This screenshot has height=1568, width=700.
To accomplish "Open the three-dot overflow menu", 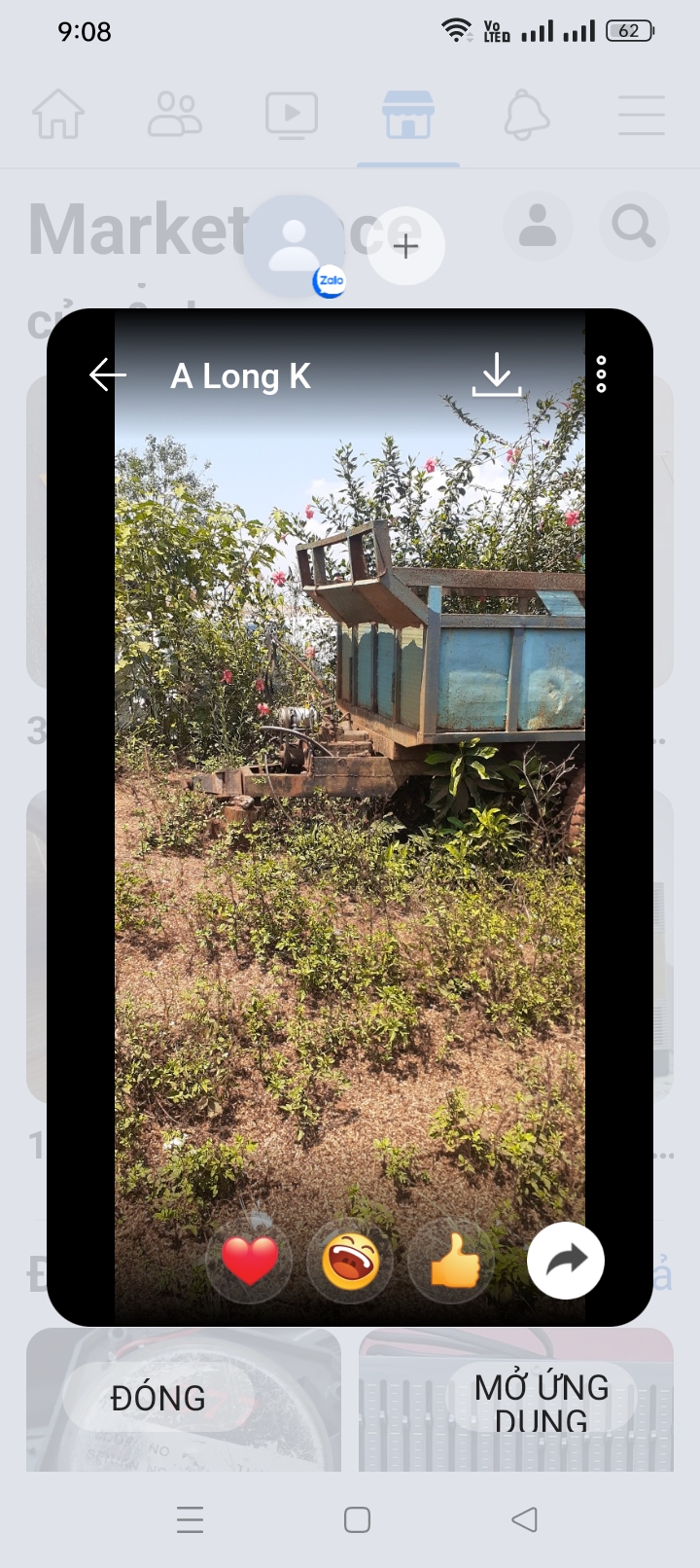I will click(x=601, y=374).
